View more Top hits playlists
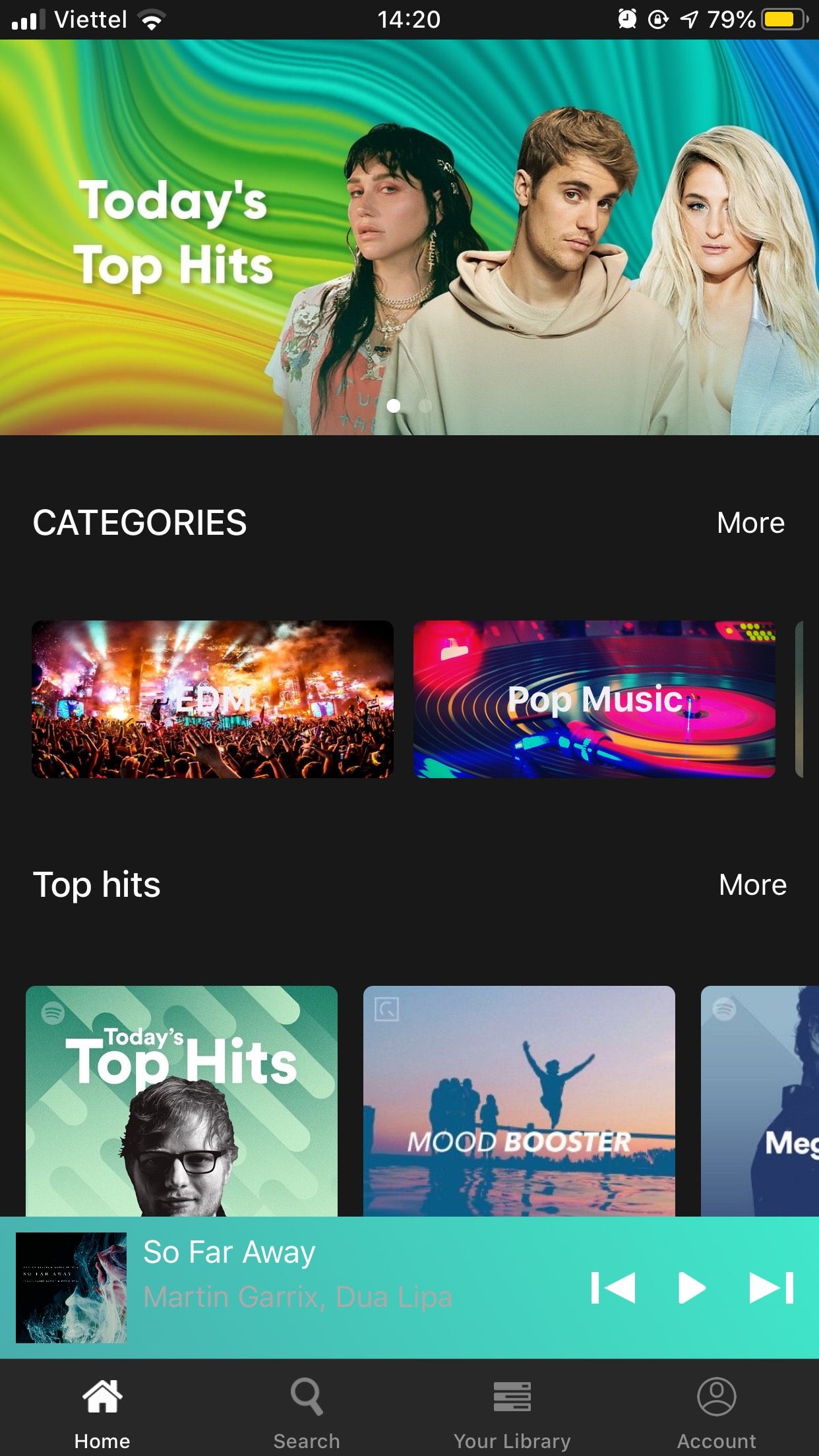This screenshot has width=819, height=1456. pos(752,885)
